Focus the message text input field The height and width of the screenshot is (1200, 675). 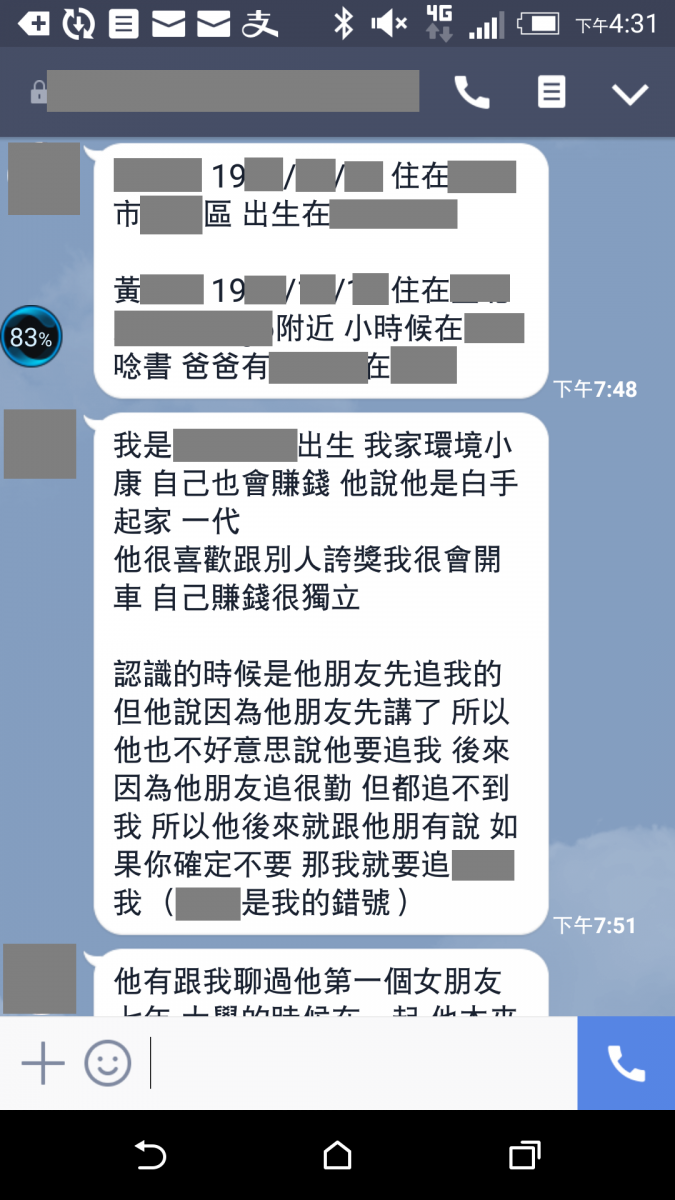pos(360,1063)
